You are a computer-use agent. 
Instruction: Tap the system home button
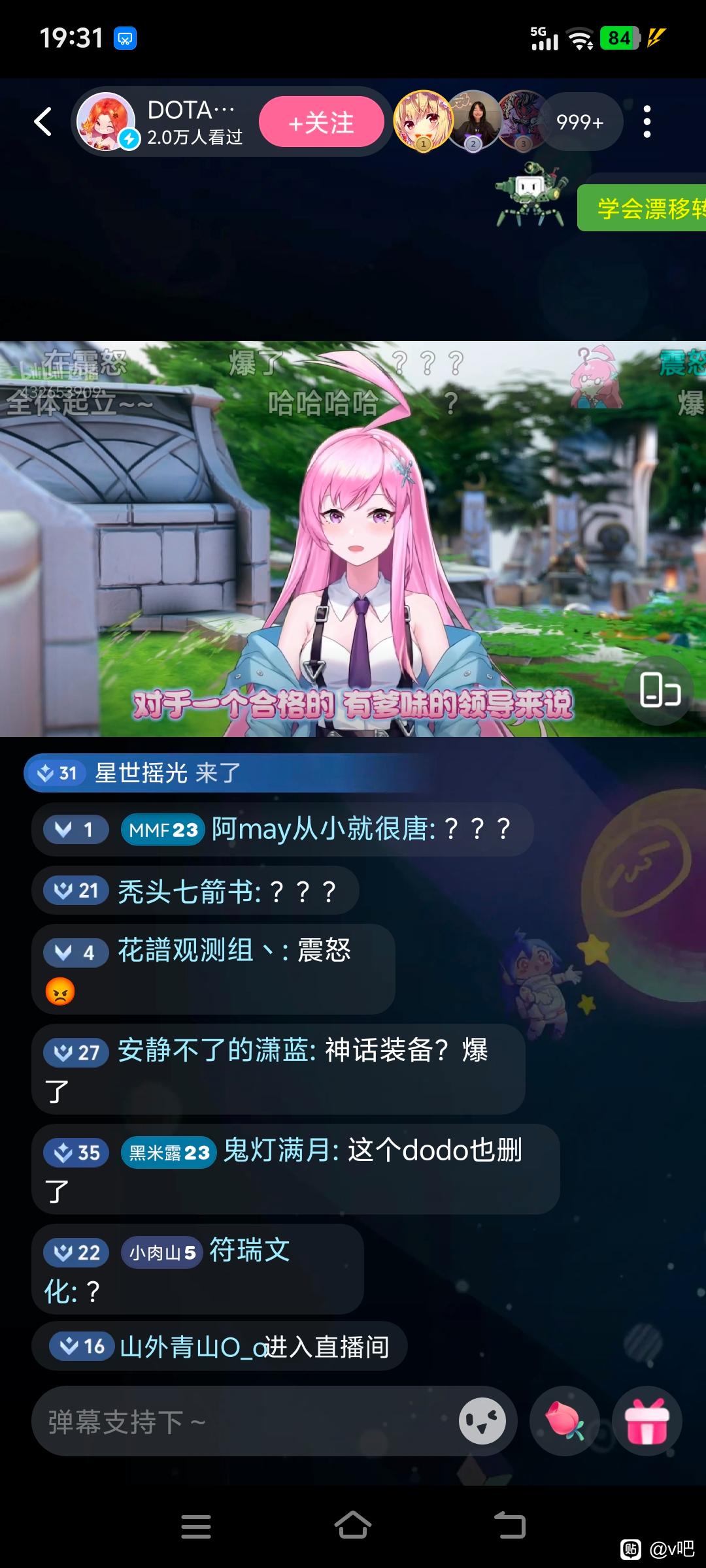pyautogui.click(x=353, y=1526)
